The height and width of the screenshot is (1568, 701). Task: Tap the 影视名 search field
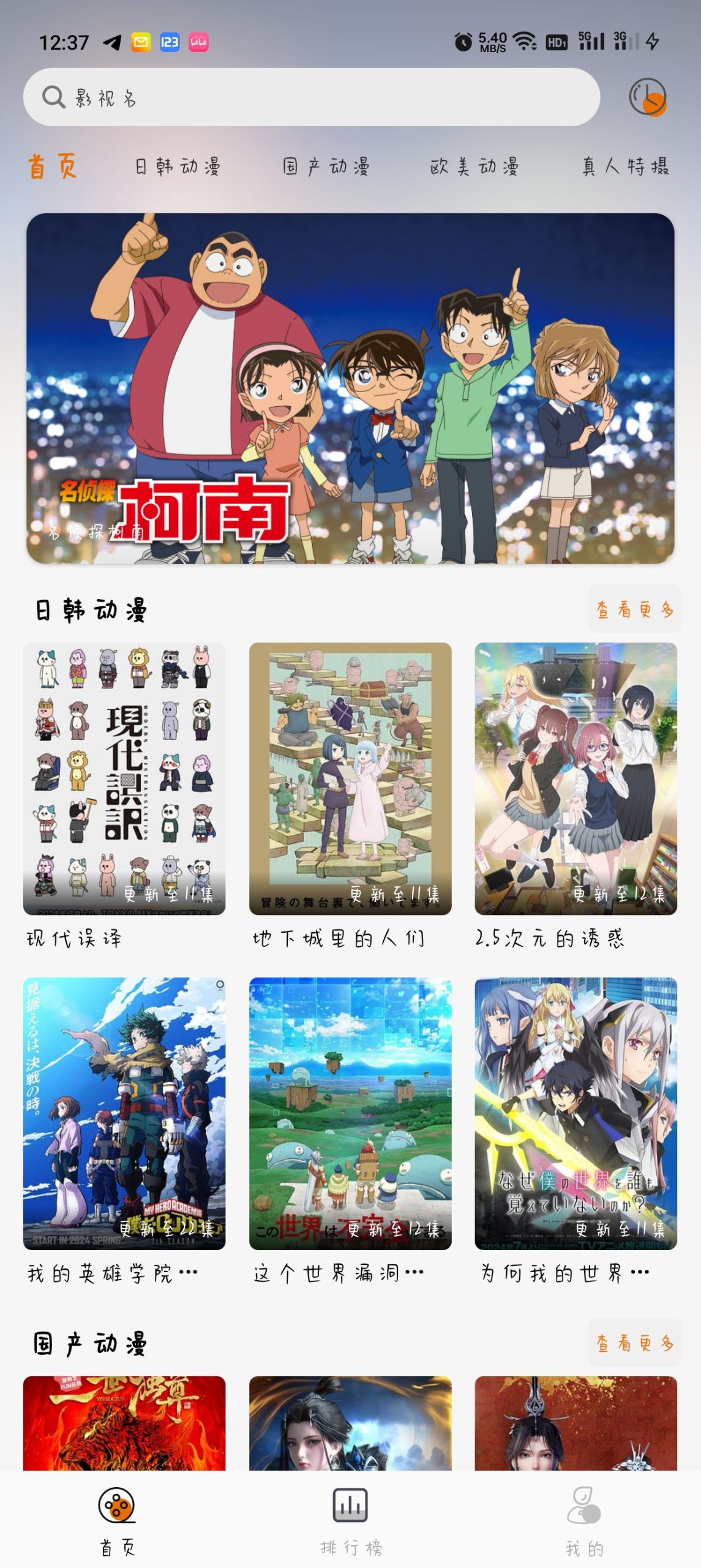tap(311, 97)
